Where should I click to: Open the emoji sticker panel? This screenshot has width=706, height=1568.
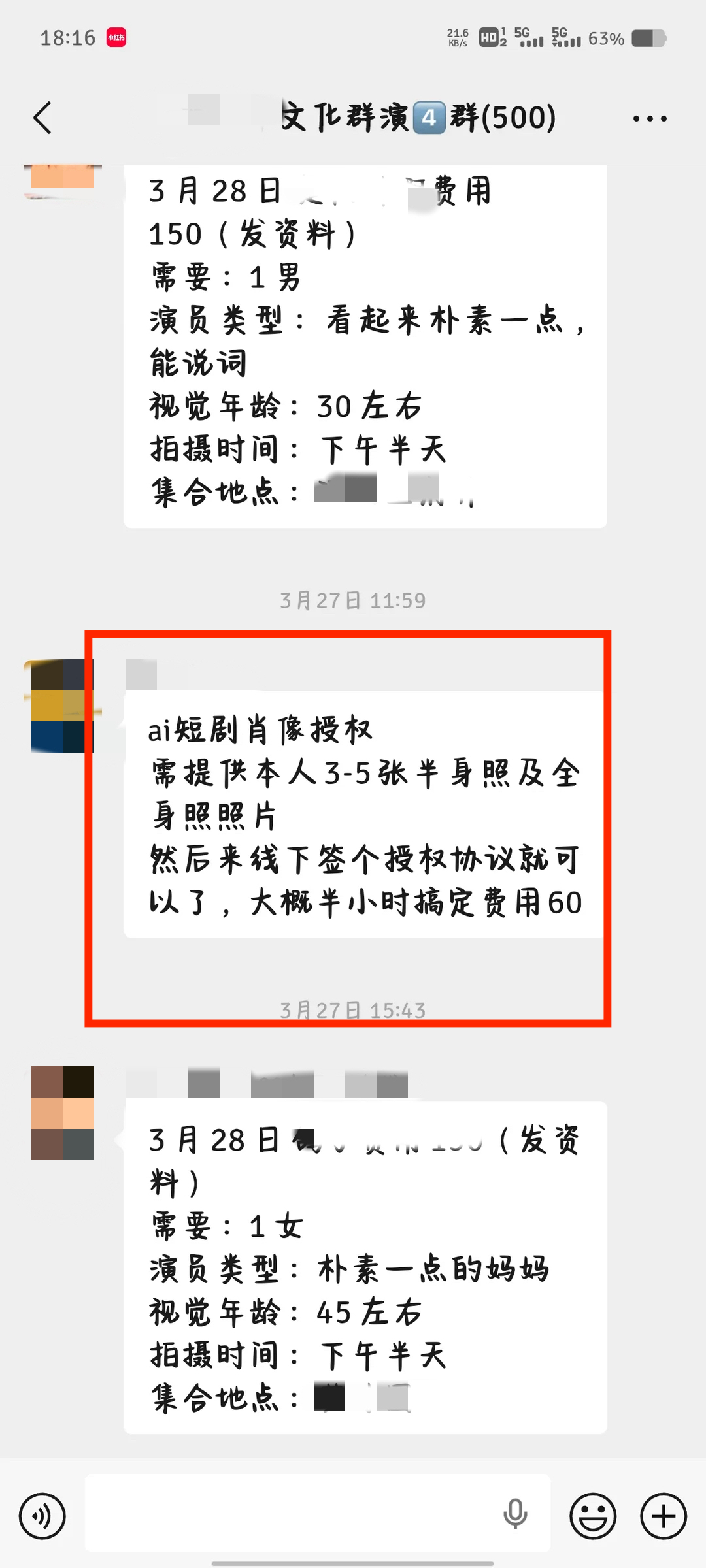592,1516
